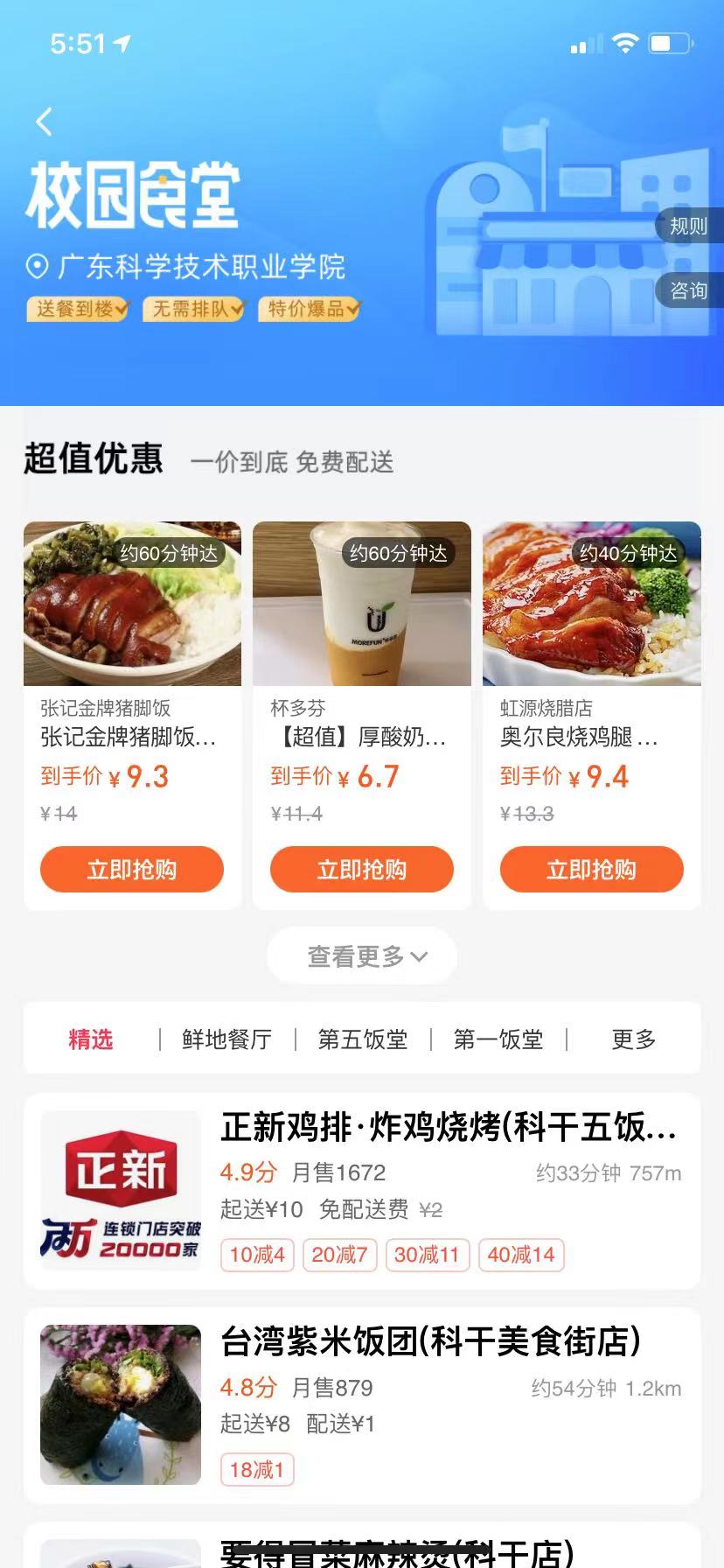Go back using the top-left arrow
Viewport: 724px width, 1568px height.
tap(45, 122)
